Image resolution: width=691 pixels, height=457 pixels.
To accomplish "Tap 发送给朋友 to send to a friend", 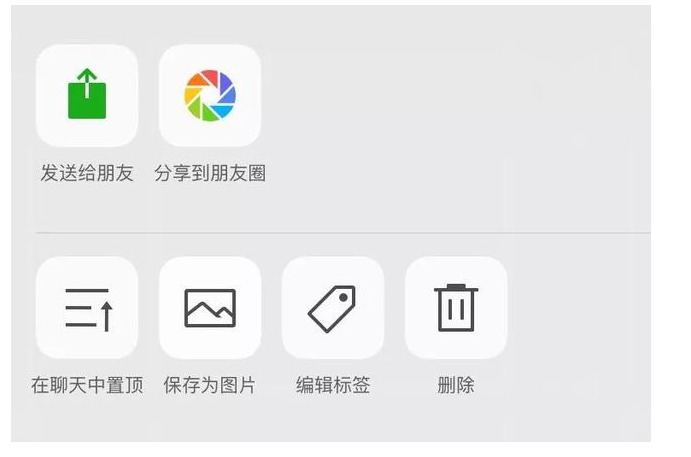I will pos(87,96).
